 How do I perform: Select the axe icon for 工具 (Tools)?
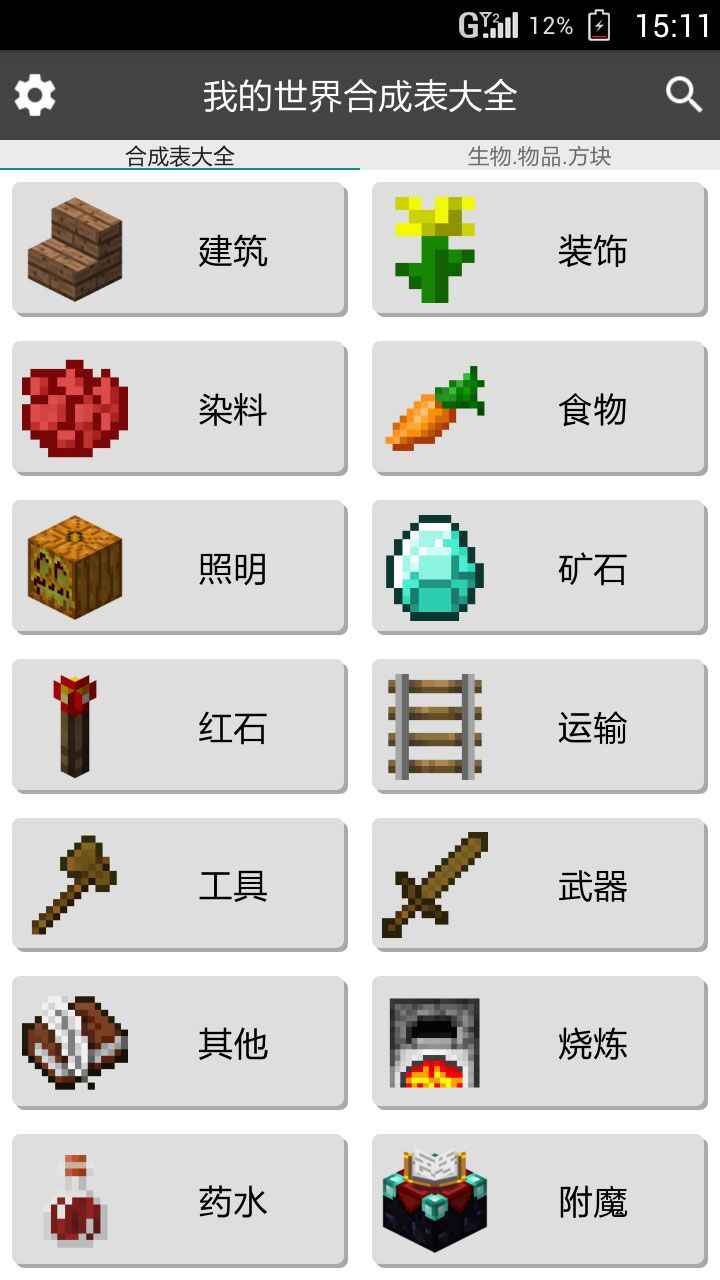point(75,884)
